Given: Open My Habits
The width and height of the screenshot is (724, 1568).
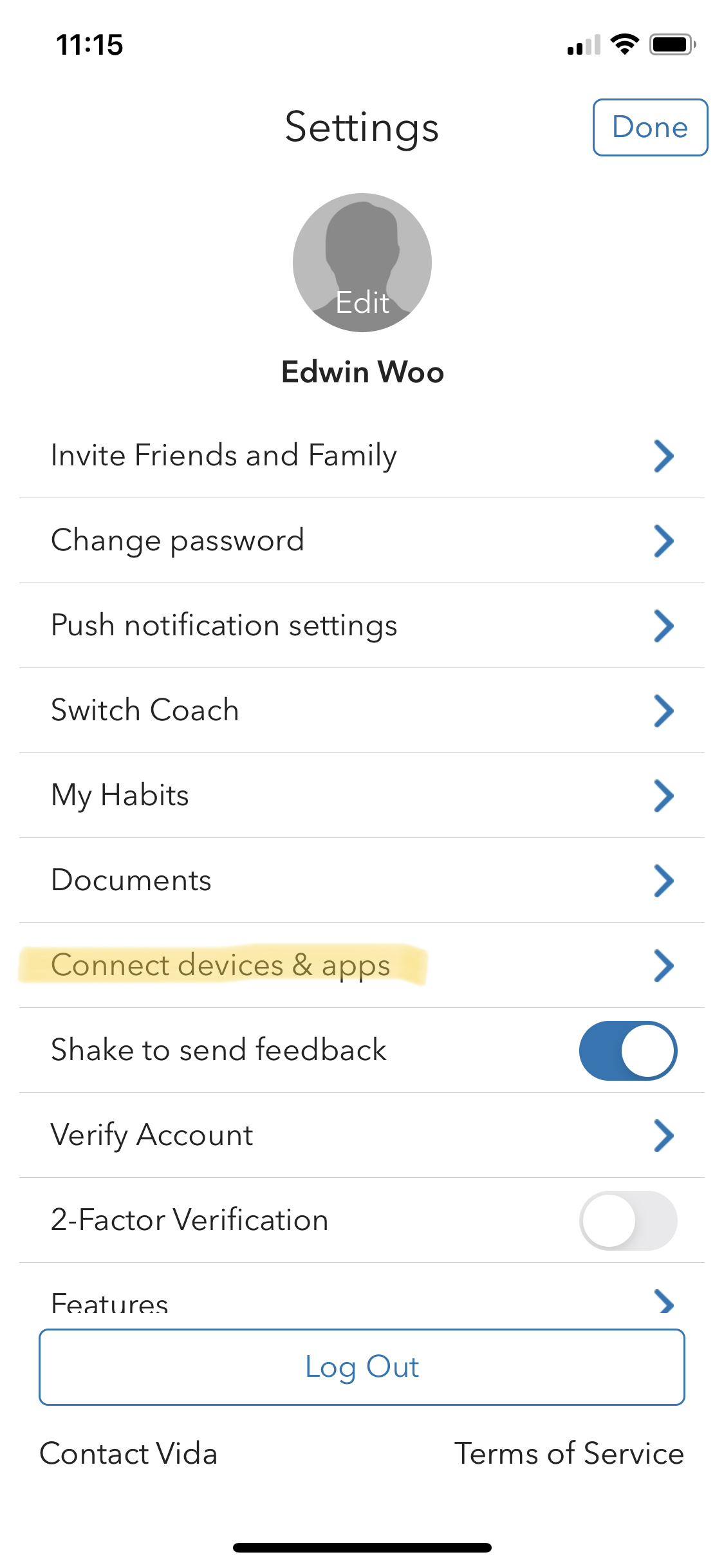Looking at the screenshot, I should tap(362, 796).
